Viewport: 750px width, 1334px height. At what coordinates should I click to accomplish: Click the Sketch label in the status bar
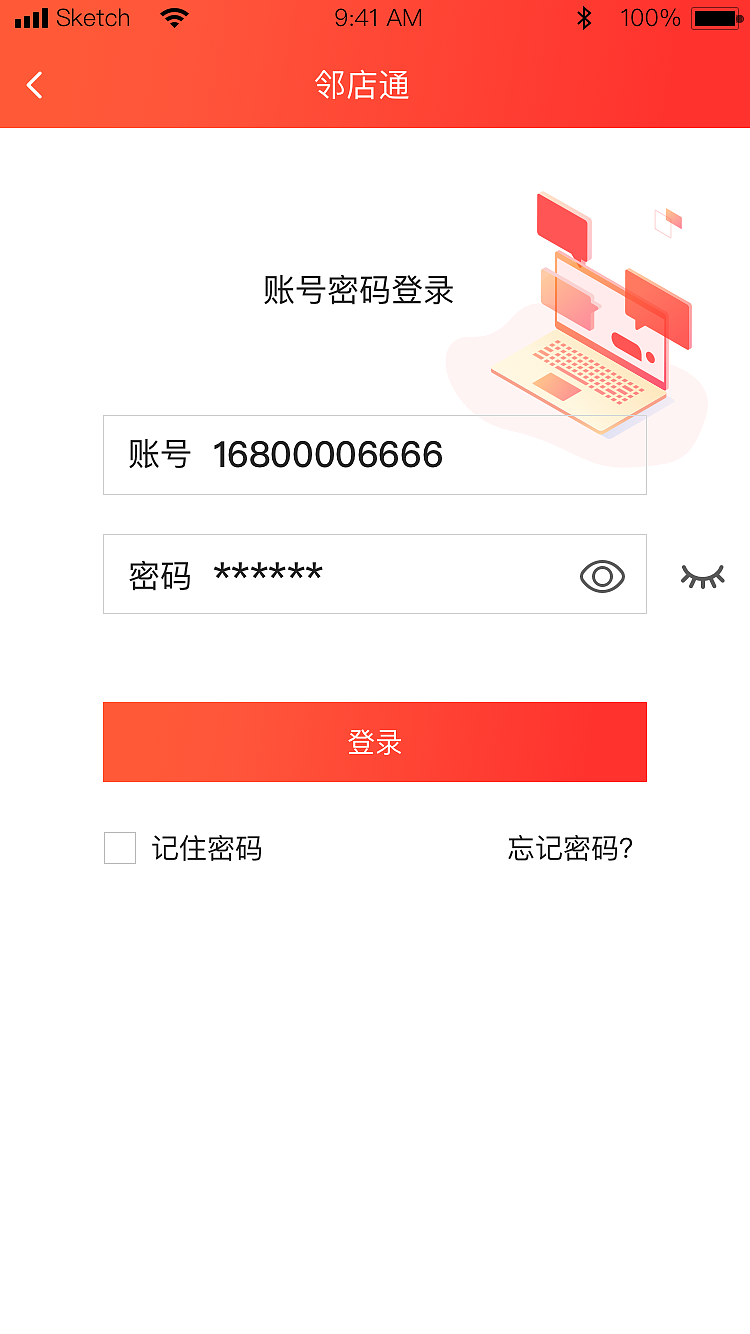click(91, 17)
